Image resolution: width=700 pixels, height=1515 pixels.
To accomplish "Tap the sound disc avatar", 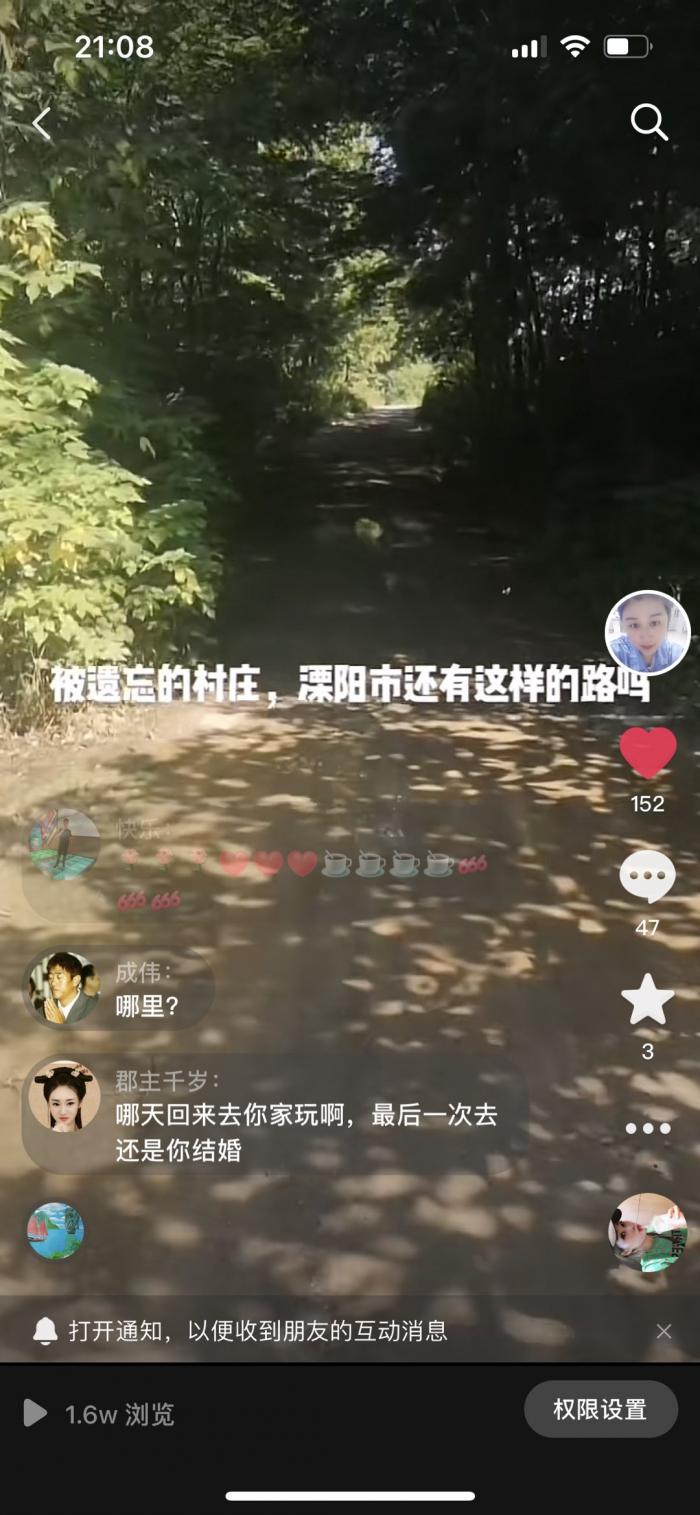I will coord(647,1231).
